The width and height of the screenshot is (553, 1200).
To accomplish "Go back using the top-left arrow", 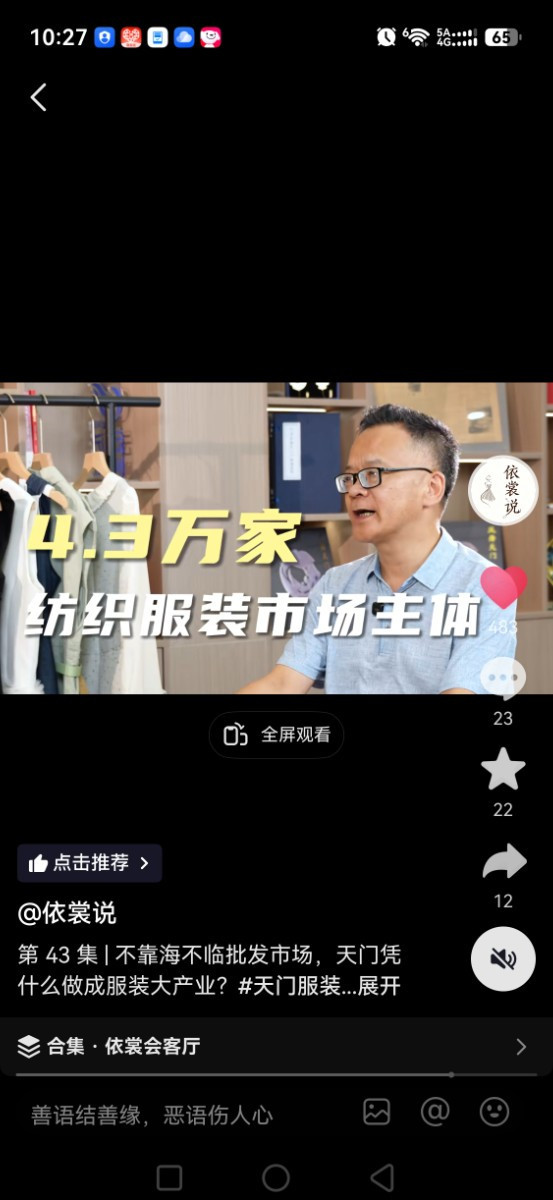I will 38,97.
